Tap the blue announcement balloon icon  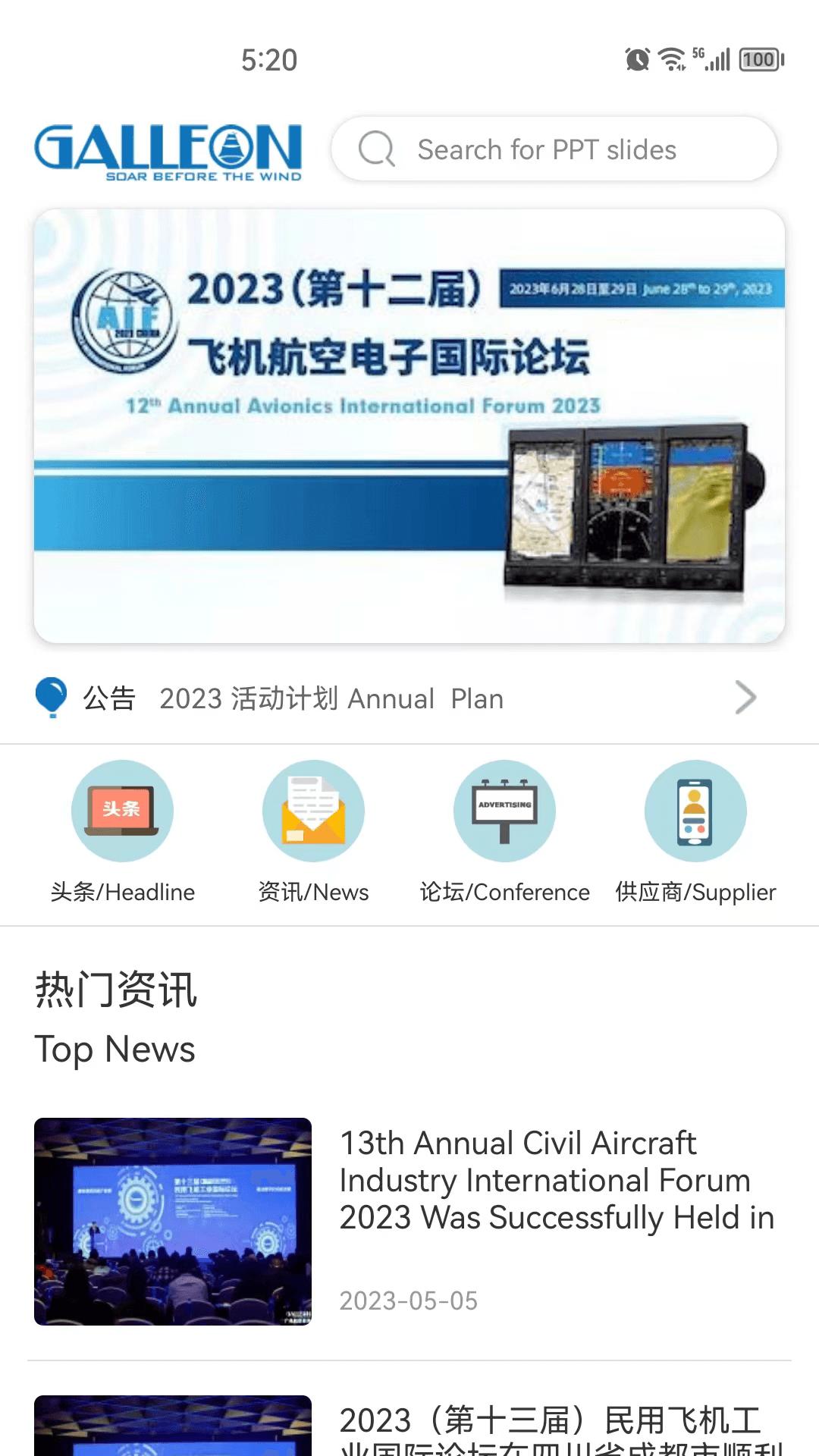pyautogui.click(x=52, y=698)
